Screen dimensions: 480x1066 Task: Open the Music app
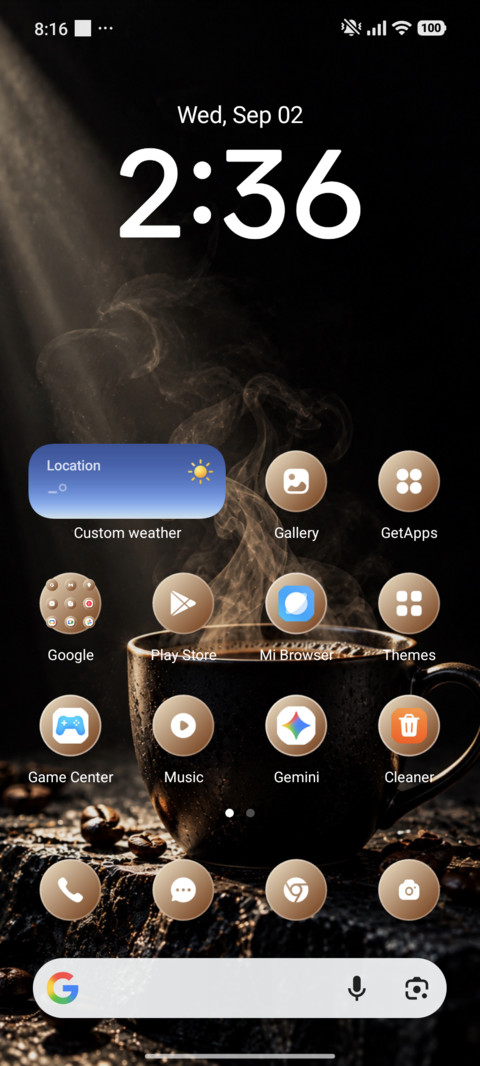click(x=183, y=725)
